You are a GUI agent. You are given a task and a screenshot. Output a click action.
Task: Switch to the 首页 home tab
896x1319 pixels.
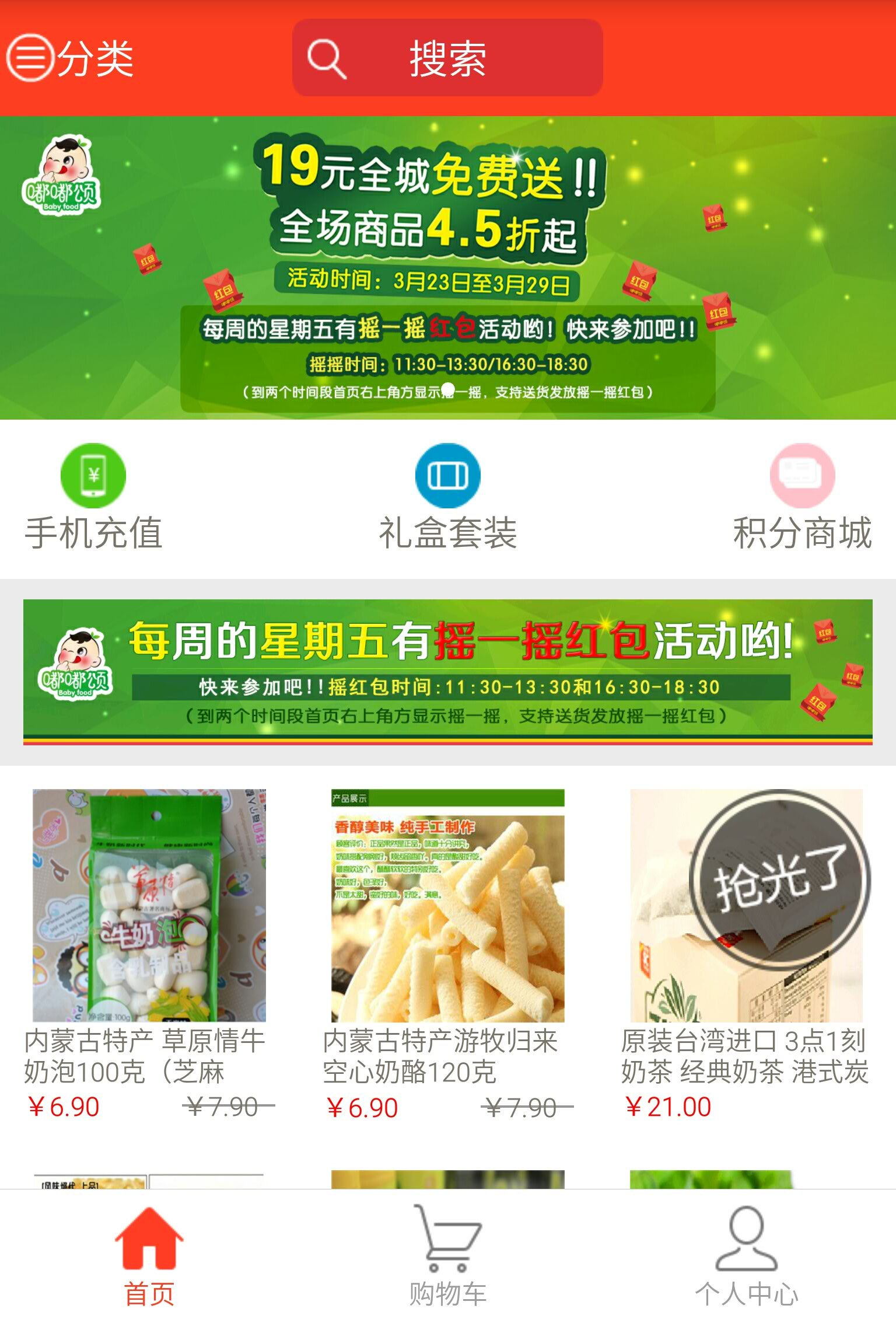coord(149,1255)
